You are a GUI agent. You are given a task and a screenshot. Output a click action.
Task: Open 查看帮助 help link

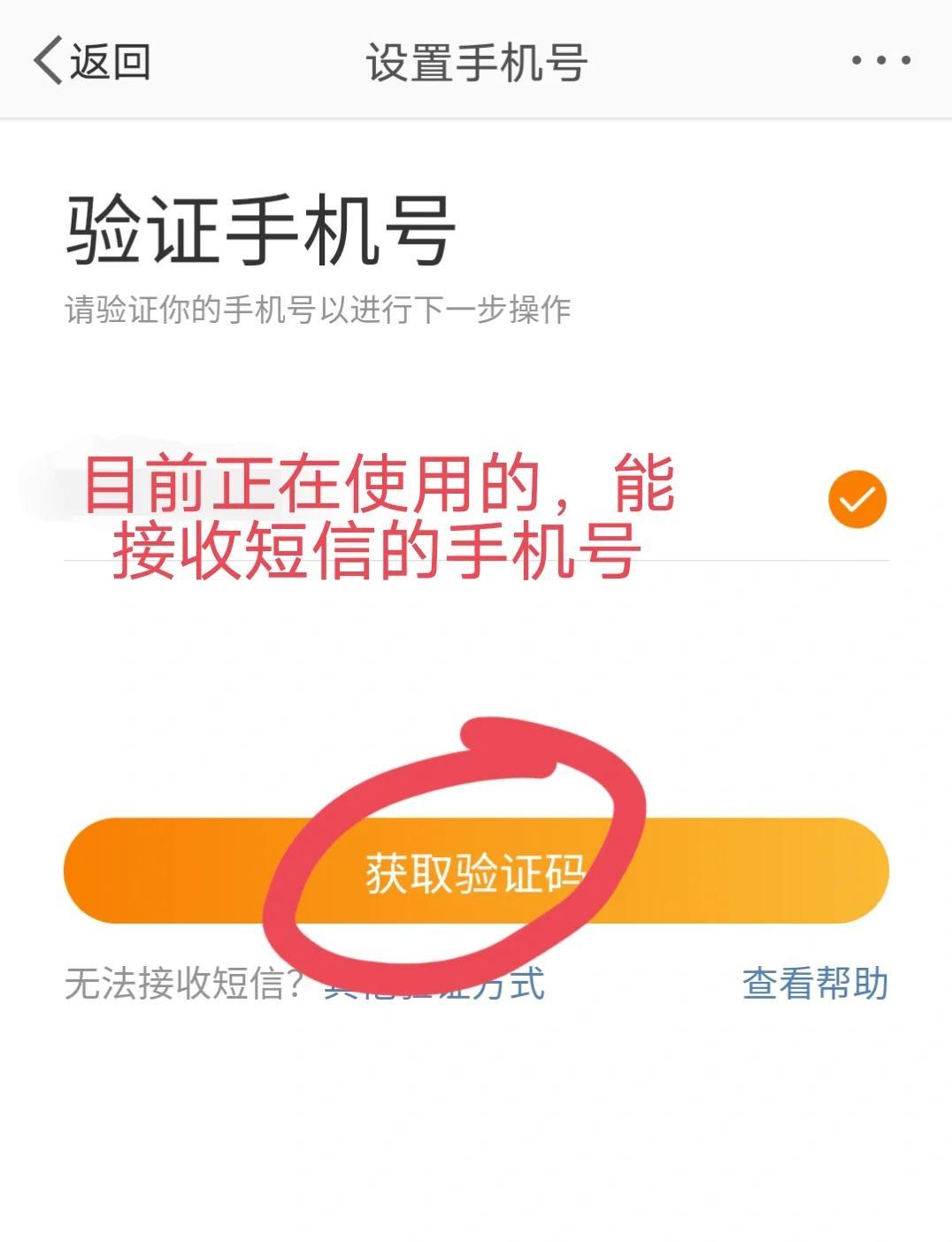pos(814,984)
